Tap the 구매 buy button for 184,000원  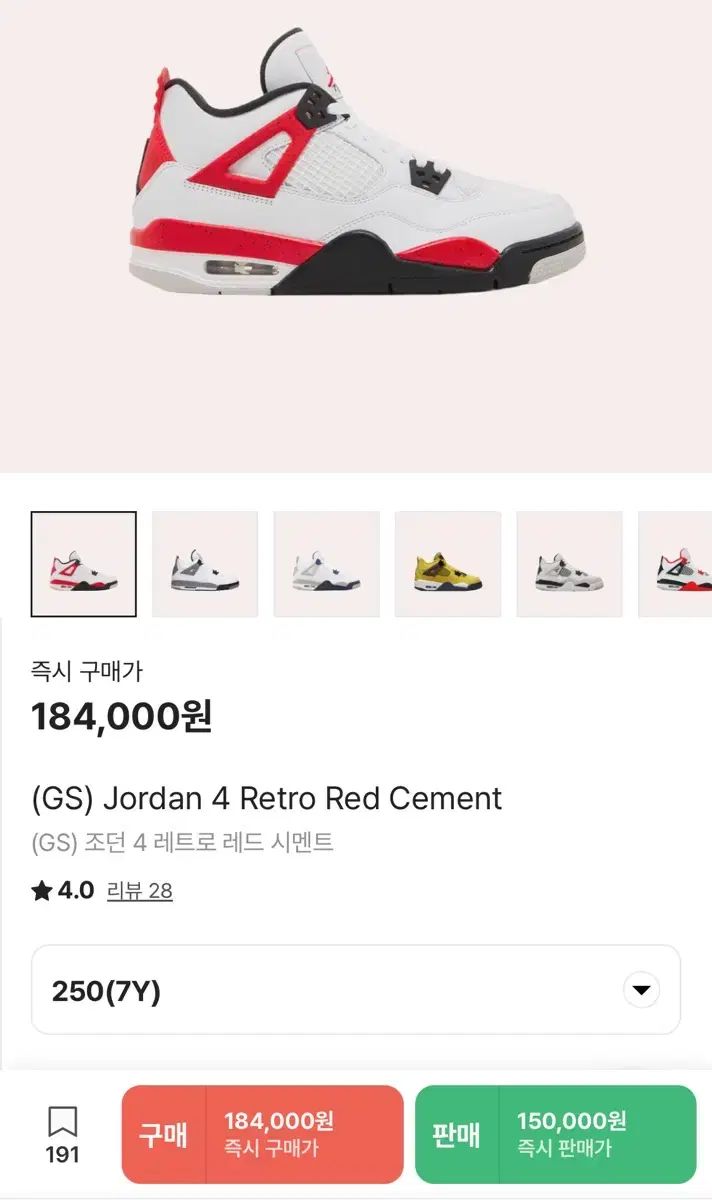pyautogui.click(x=262, y=1134)
